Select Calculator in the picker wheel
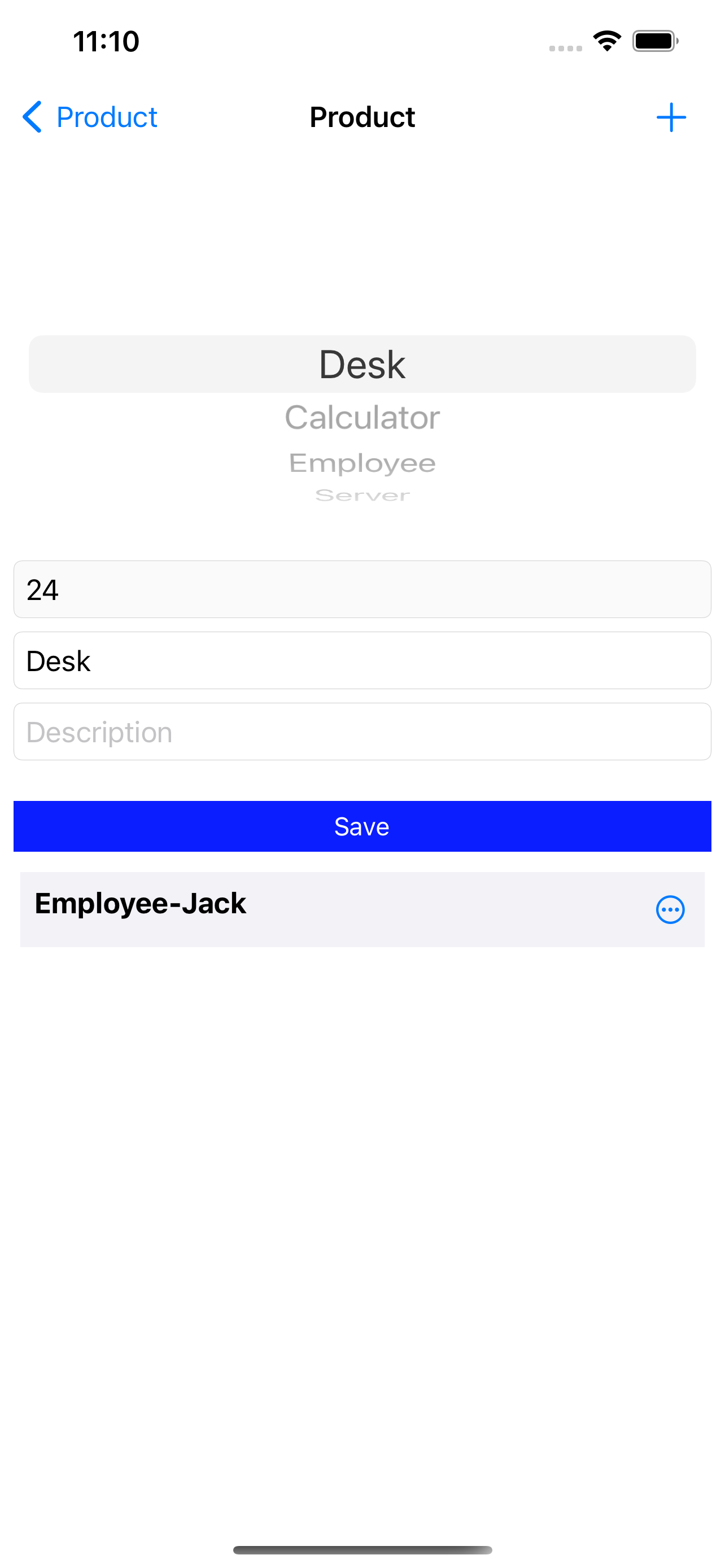725x1568 pixels. [362, 418]
